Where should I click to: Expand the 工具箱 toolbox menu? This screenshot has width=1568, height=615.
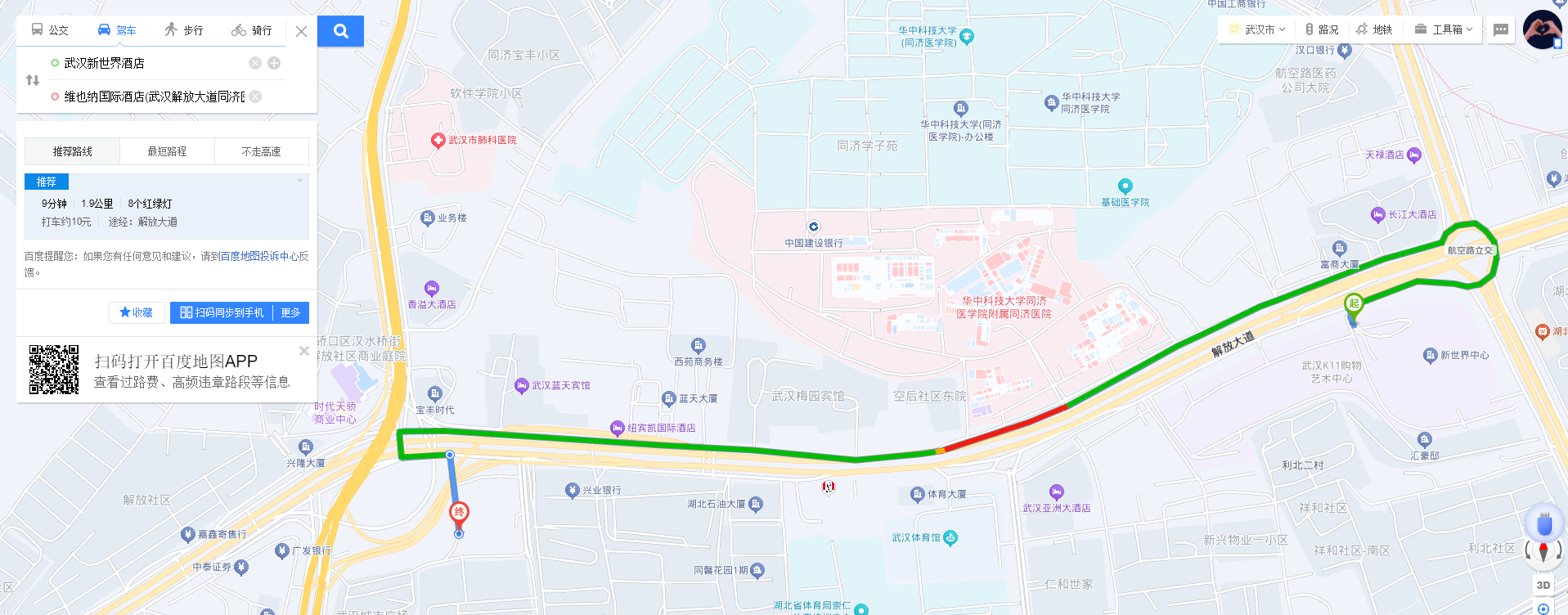point(1444,29)
